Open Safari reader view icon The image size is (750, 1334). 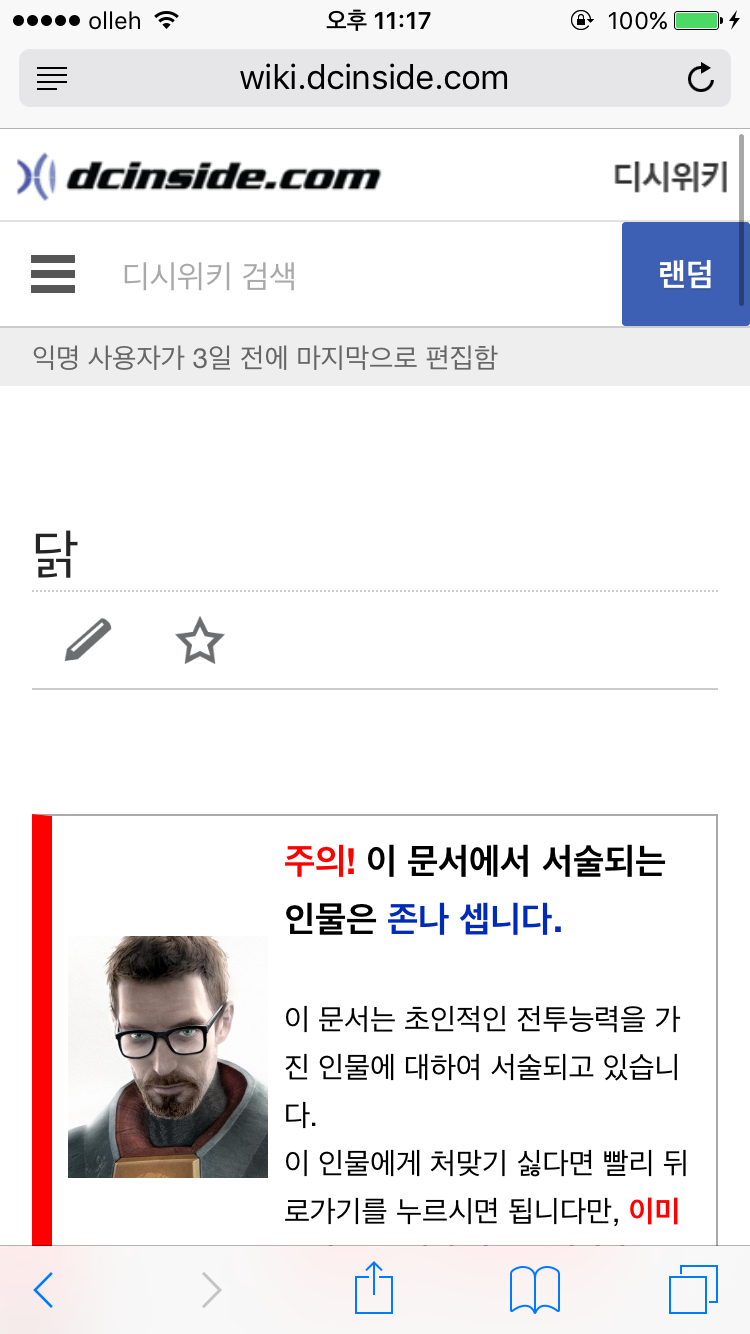[52, 78]
